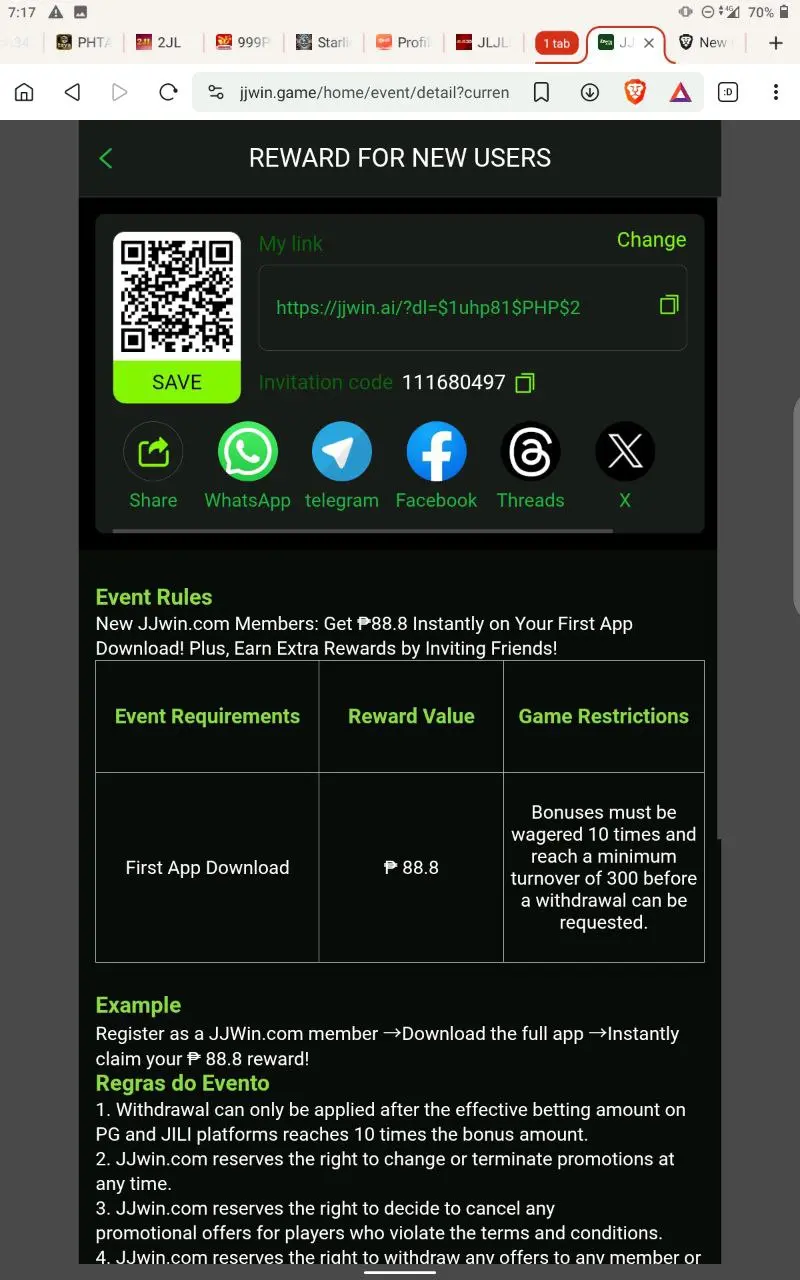Open the browser overflow menu
The width and height of the screenshot is (800, 1280).
coord(776,93)
